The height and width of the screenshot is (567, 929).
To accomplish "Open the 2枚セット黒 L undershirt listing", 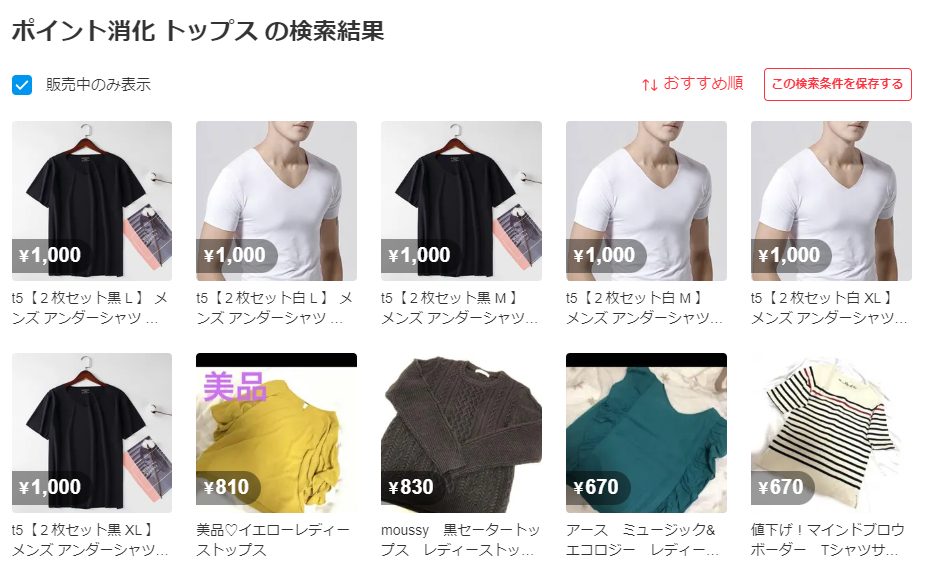I will coord(91,201).
